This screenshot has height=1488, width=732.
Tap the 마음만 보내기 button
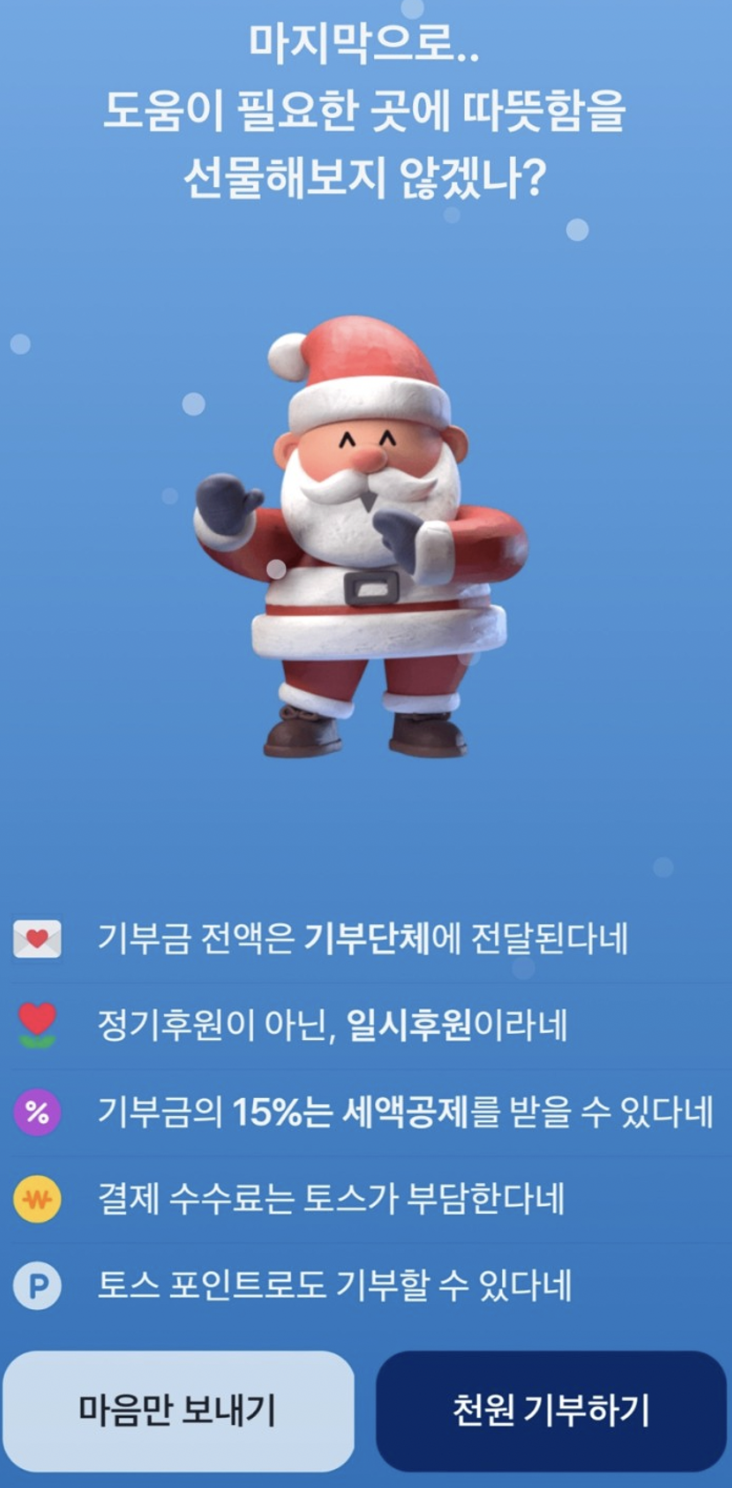(177, 1411)
